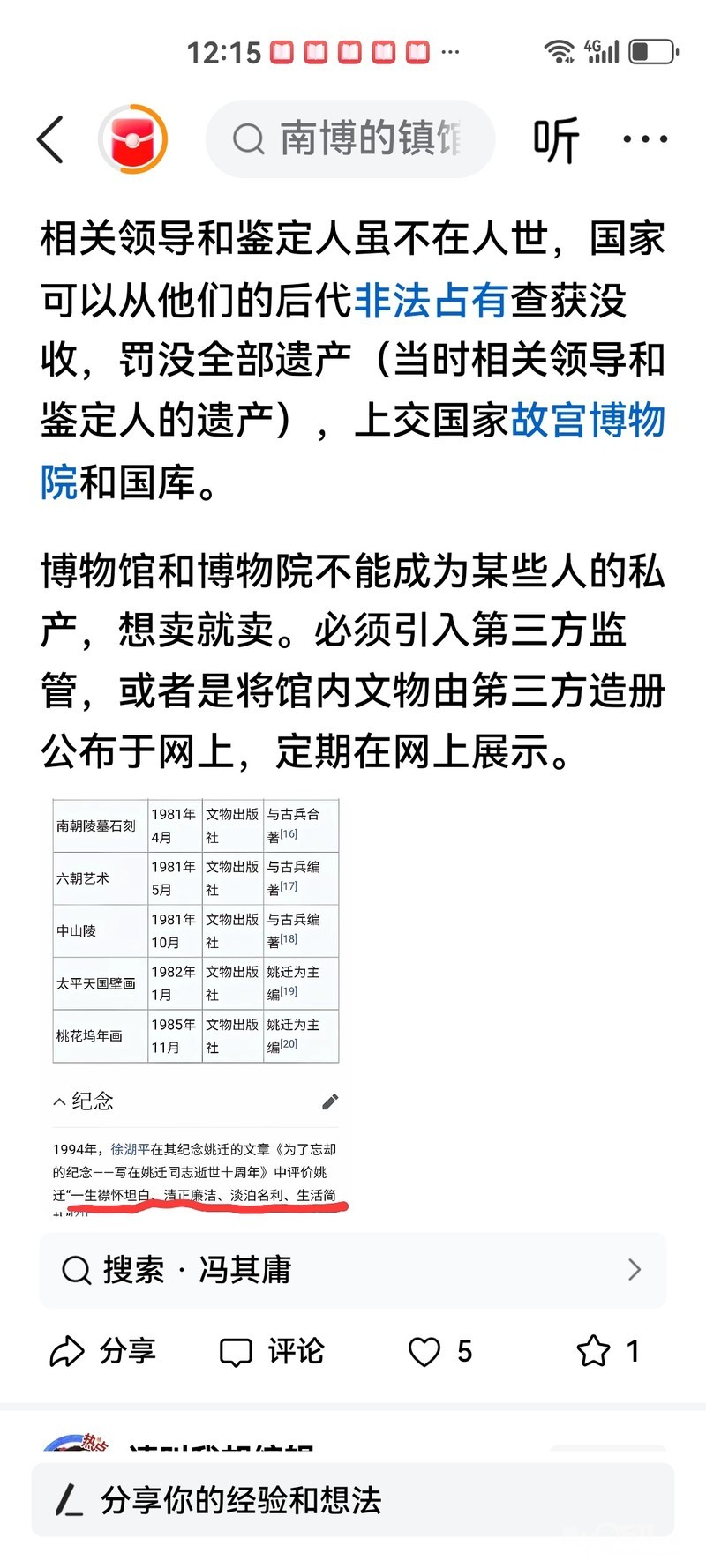Viewport: 706px width, 1568px height.
Task: Open the 评论 comments
Action: (x=273, y=1351)
